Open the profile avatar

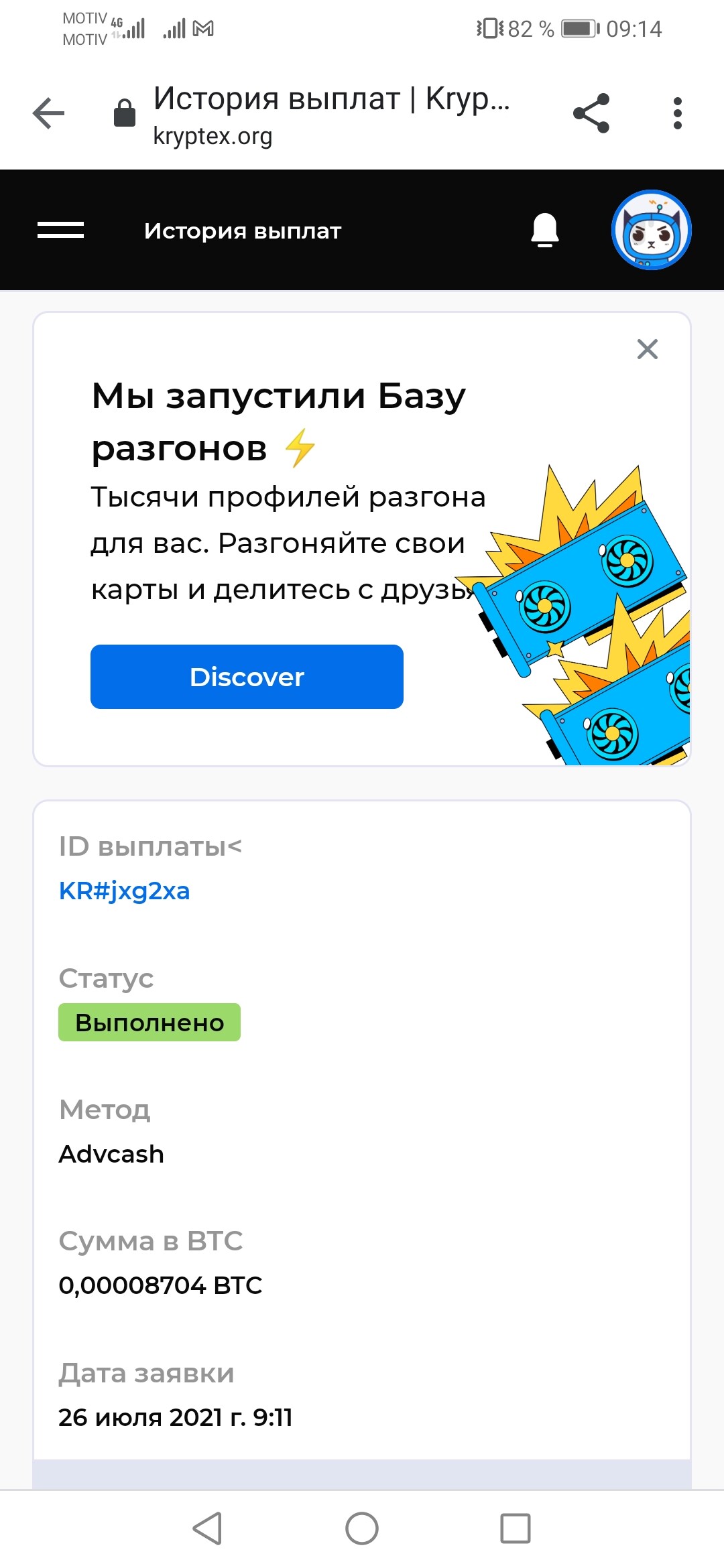[x=652, y=230]
